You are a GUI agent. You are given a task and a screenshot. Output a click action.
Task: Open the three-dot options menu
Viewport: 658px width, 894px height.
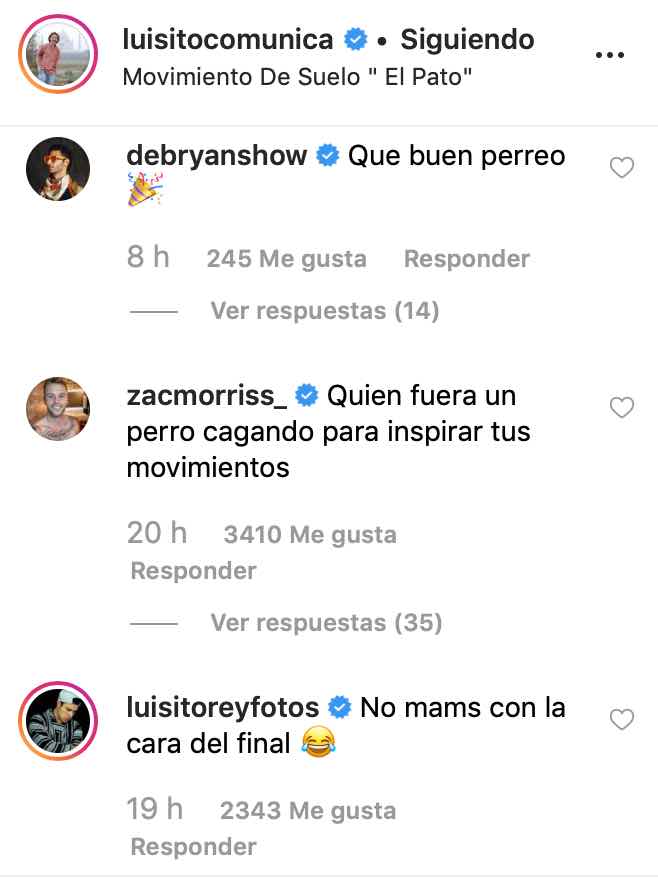coord(609,56)
